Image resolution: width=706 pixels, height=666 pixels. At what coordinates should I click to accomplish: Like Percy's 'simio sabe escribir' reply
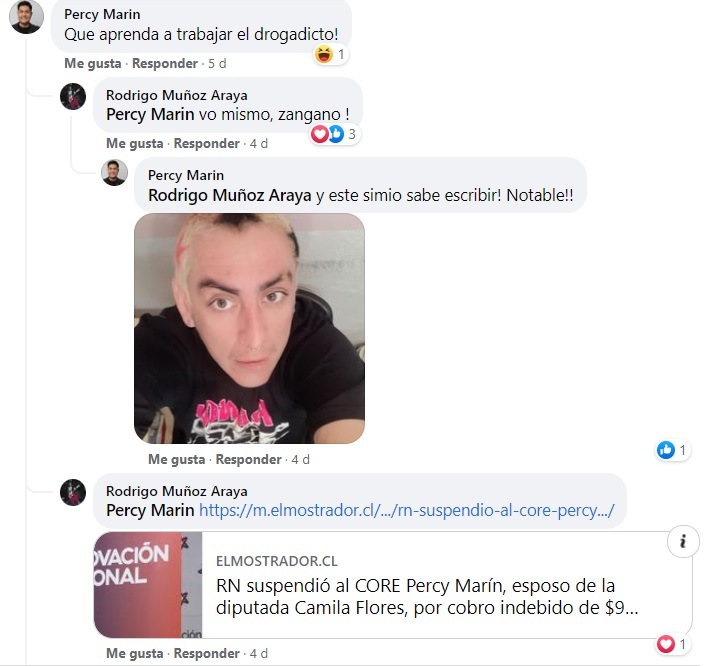(x=176, y=459)
